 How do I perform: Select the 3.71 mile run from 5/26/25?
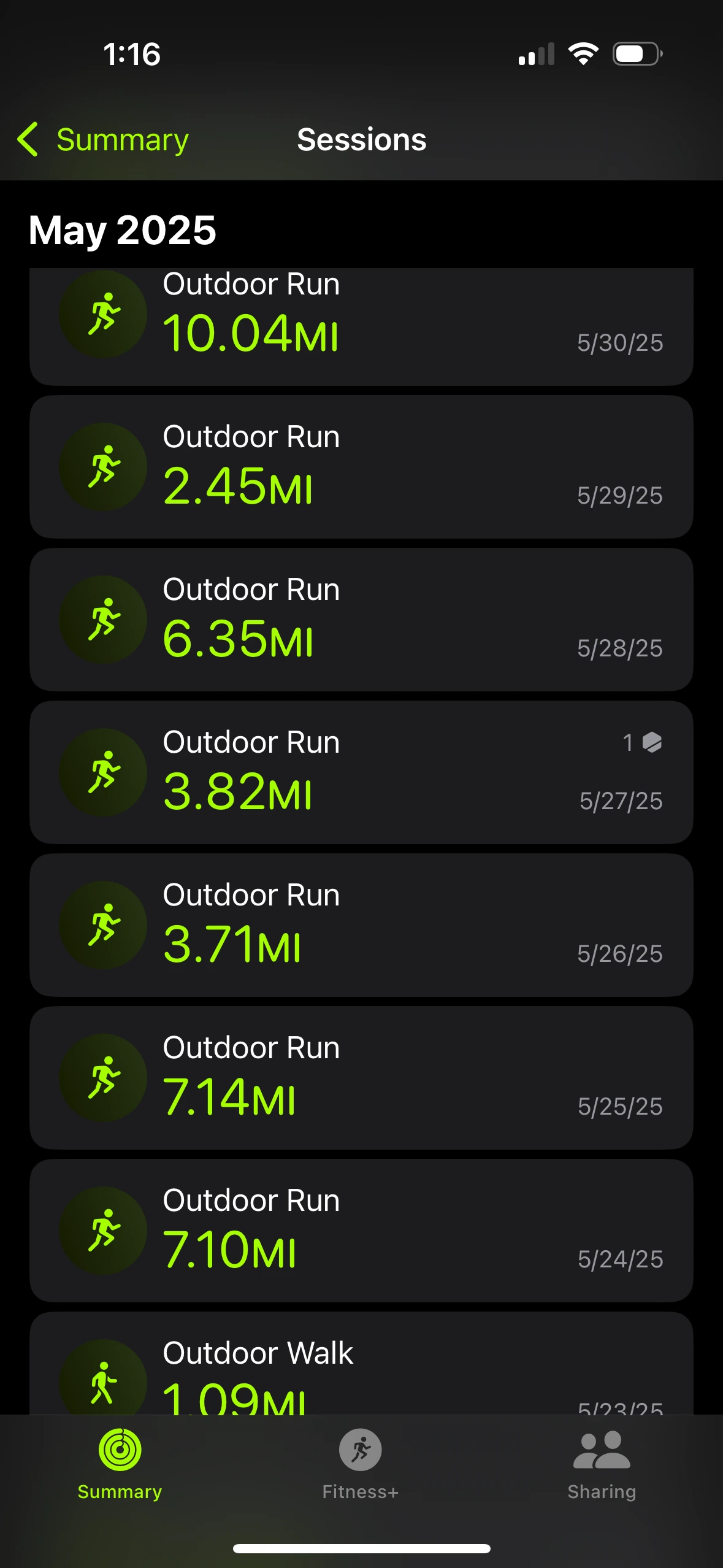click(x=361, y=925)
